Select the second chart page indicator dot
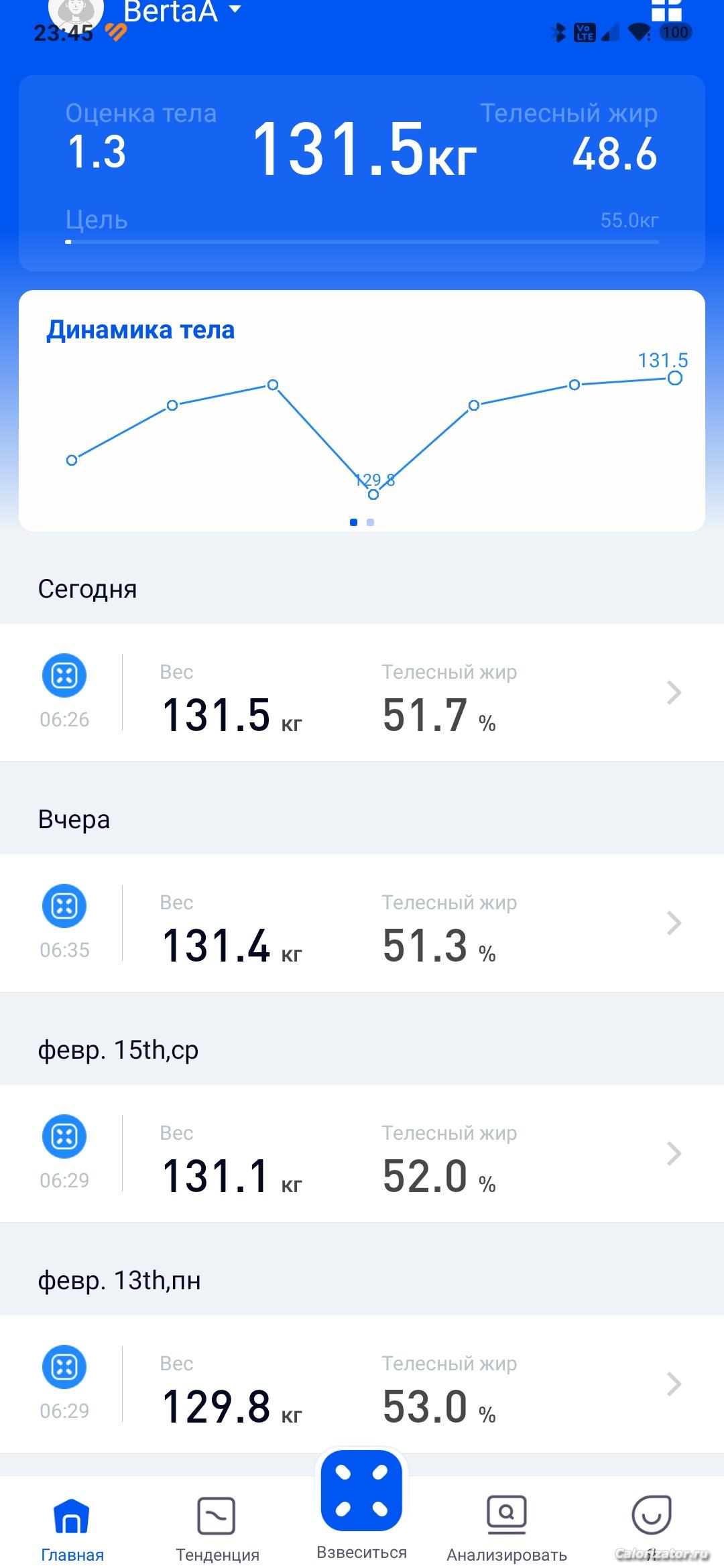Image resolution: width=724 pixels, height=1568 pixels. [371, 523]
